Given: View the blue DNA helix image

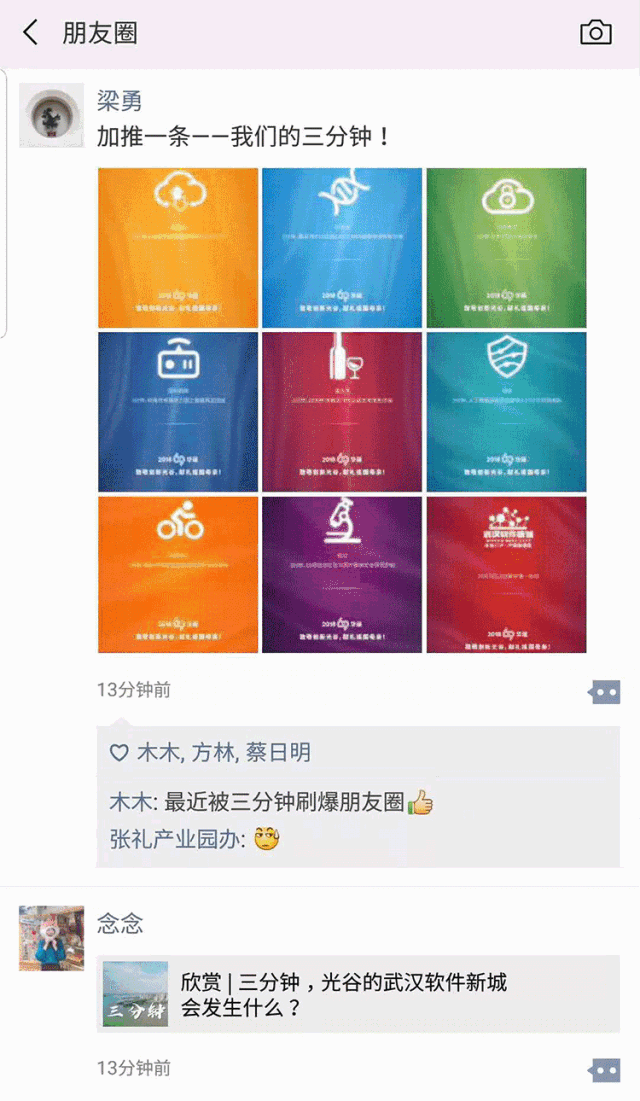Looking at the screenshot, I should click(342, 248).
